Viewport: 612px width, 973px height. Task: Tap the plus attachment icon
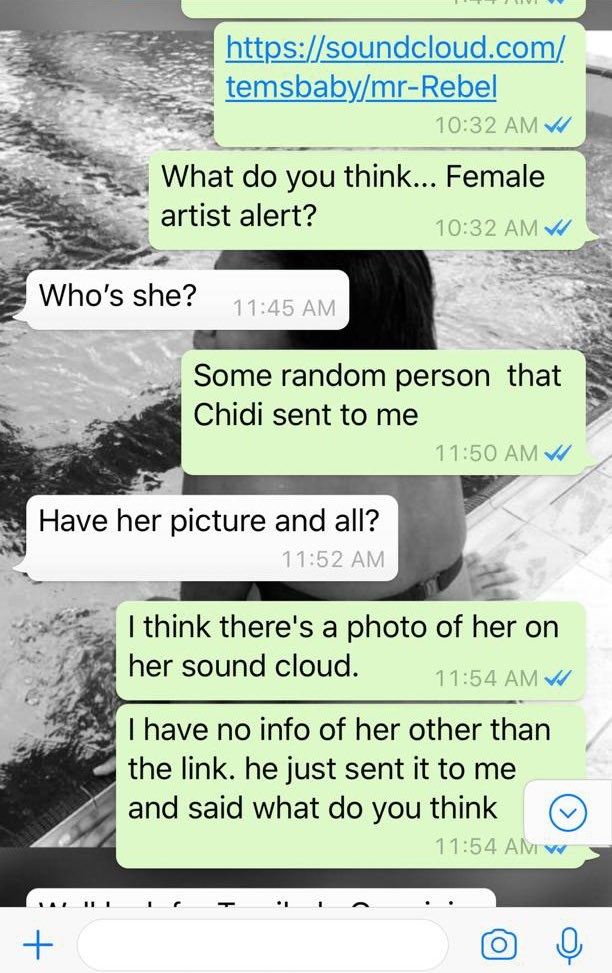click(37, 943)
